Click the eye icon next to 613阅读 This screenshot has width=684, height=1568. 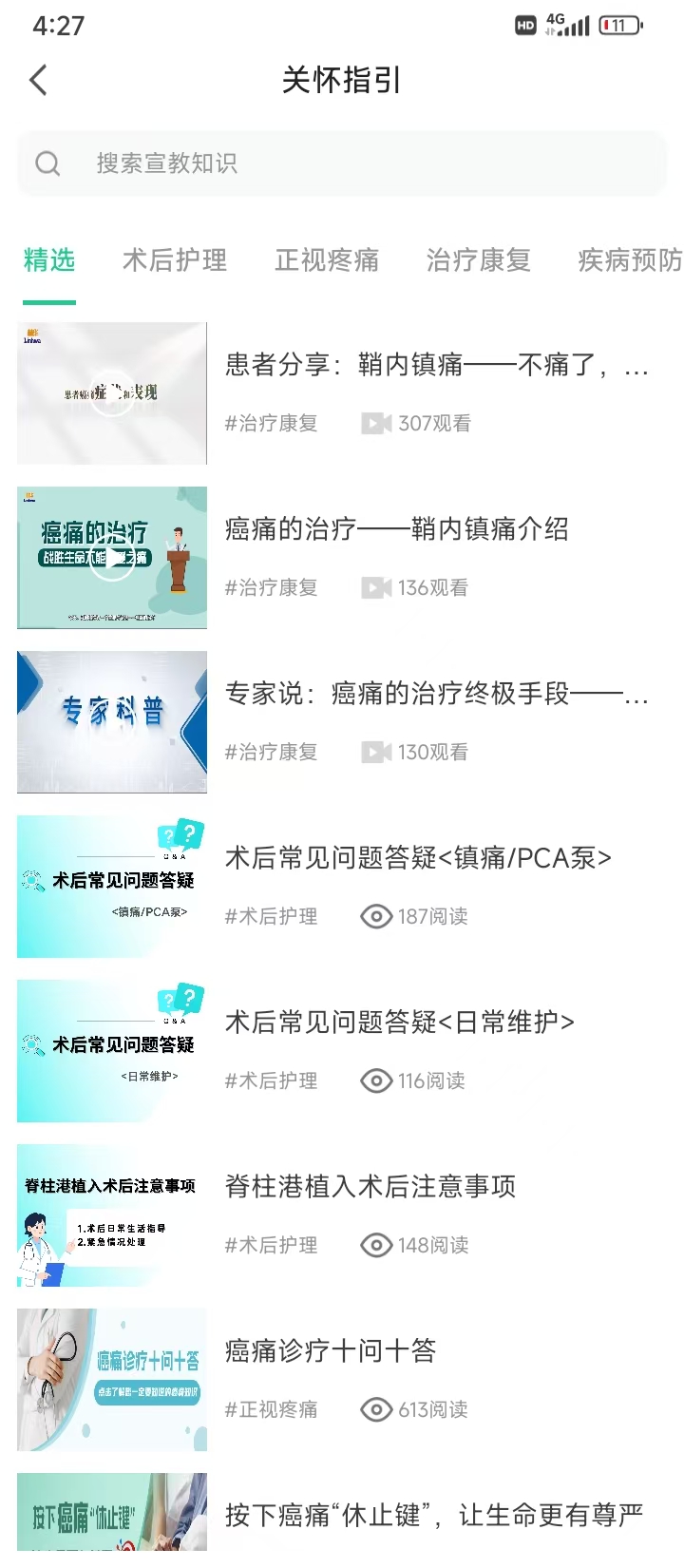[x=376, y=1409]
